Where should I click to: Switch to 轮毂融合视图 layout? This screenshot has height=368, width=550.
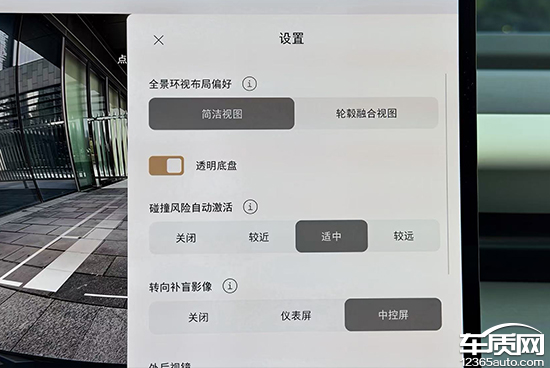click(x=366, y=113)
